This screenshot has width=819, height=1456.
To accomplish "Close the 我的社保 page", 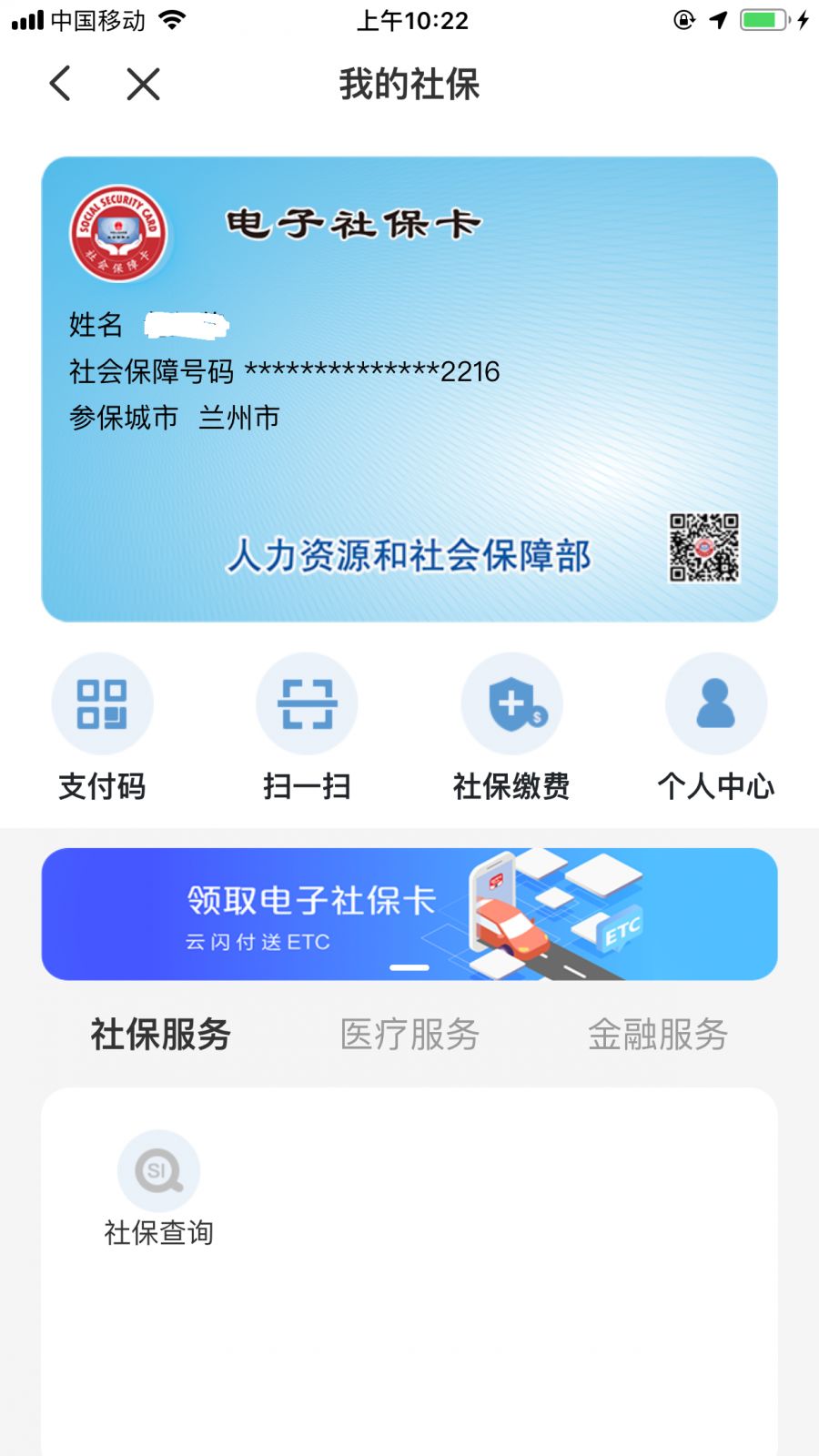I will 143,84.
